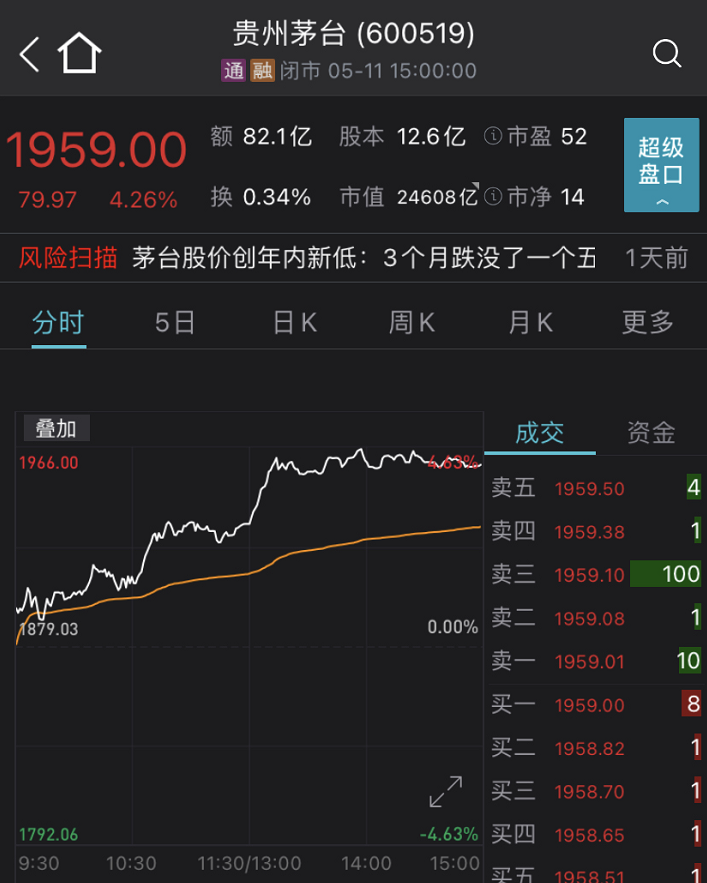Image resolution: width=707 pixels, height=883 pixels.
Task: Open the search magnifier
Action: click(666, 53)
